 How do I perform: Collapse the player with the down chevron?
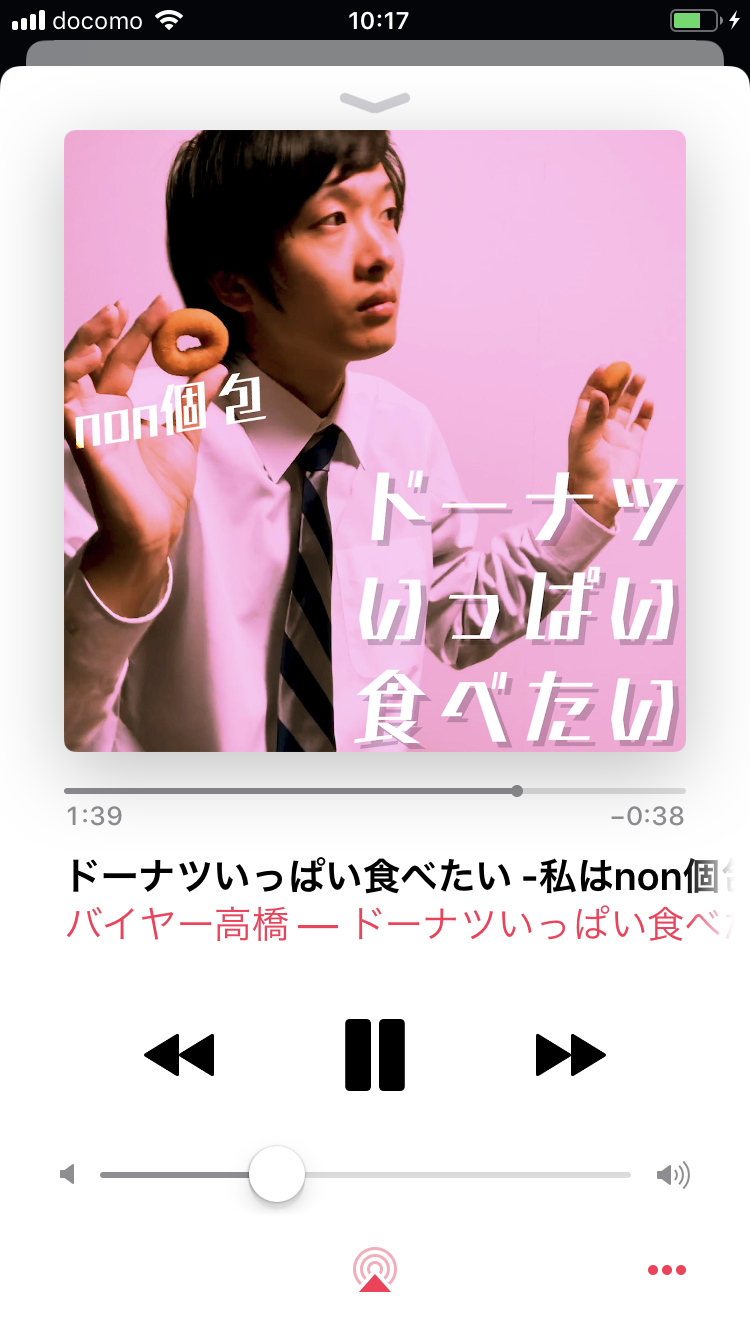pos(375,101)
